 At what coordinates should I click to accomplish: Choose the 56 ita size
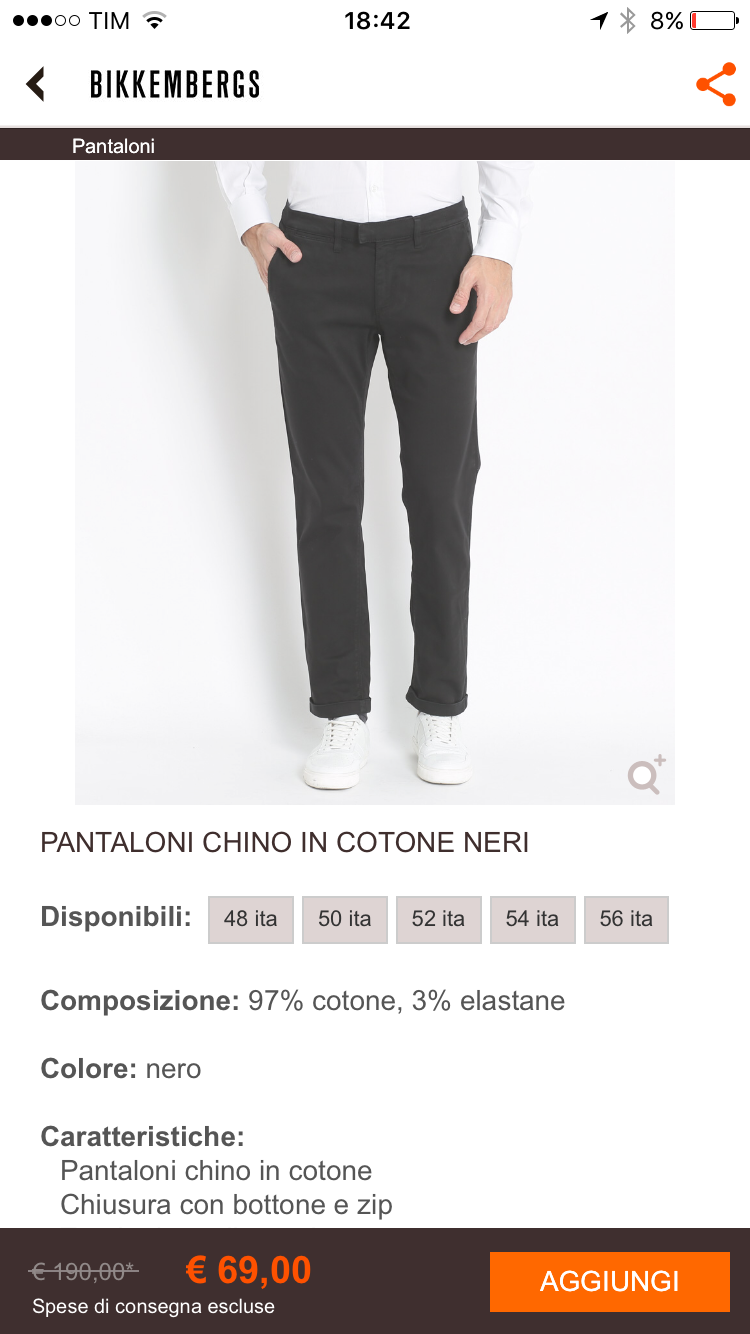point(626,919)
